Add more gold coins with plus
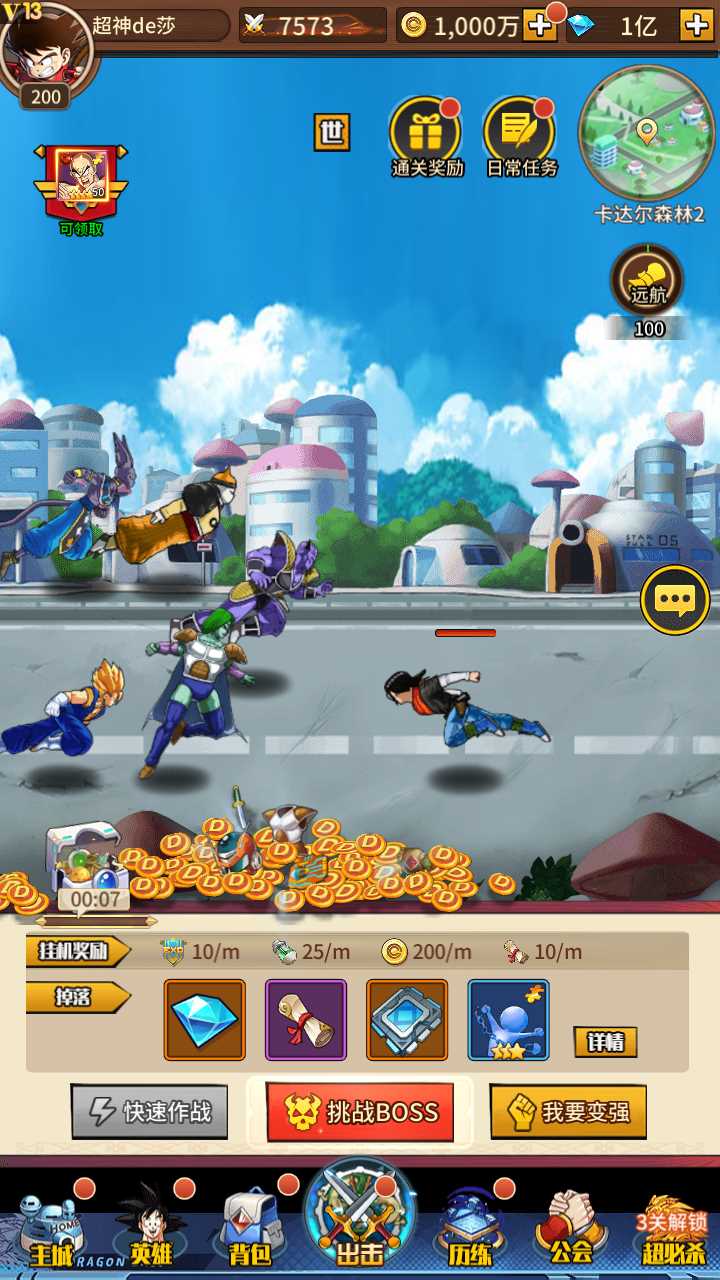 (x=540, y=25)
